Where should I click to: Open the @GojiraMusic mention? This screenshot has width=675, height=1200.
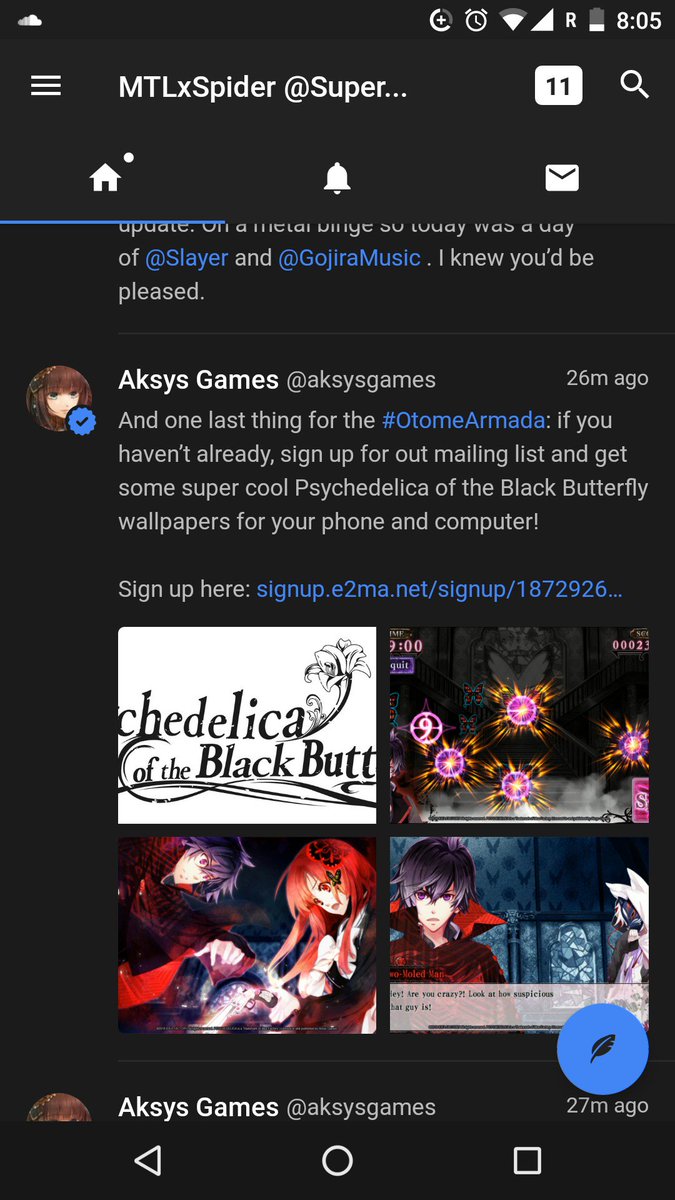pyautogui.click(x=349, y=258)
